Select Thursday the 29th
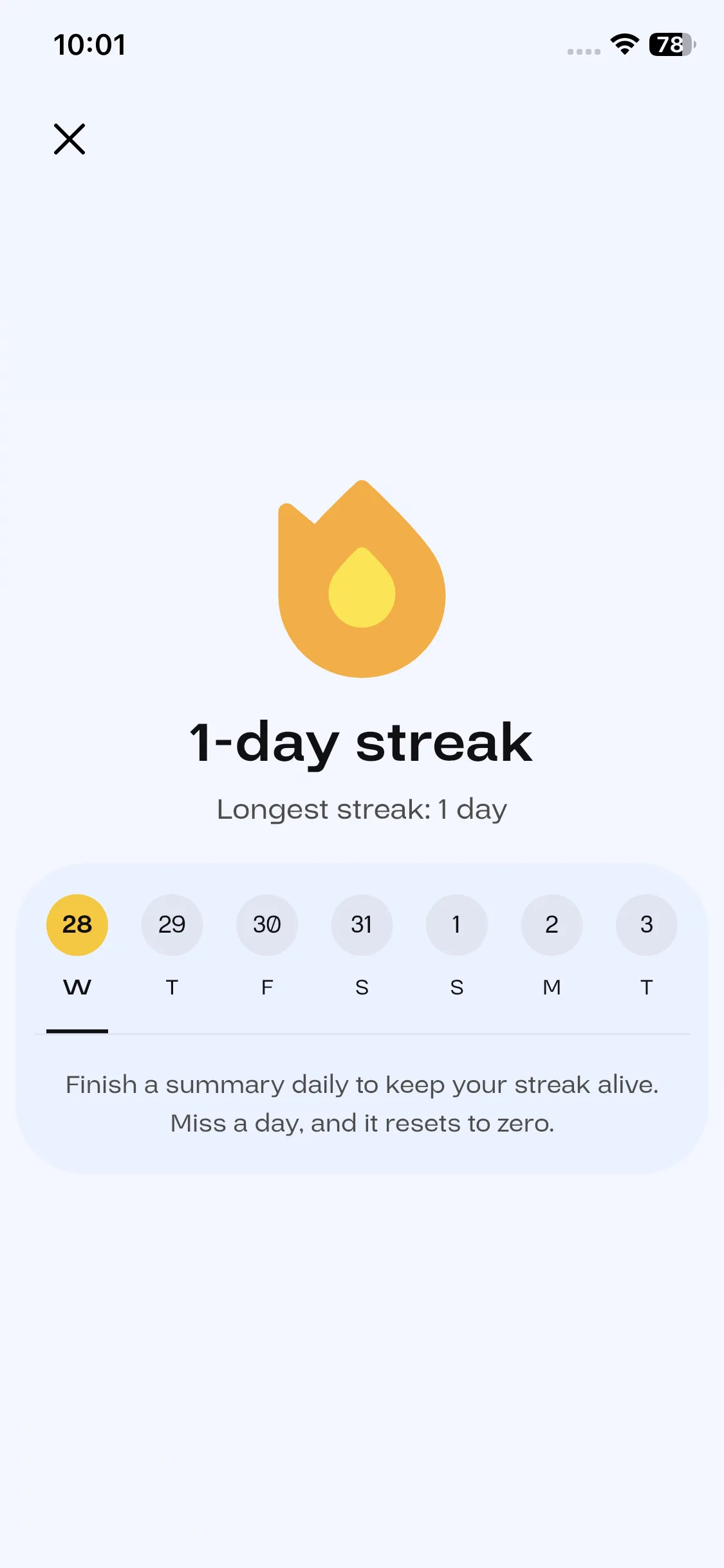The width and height of the screenshot is (724, 1568). pos(172,924)
